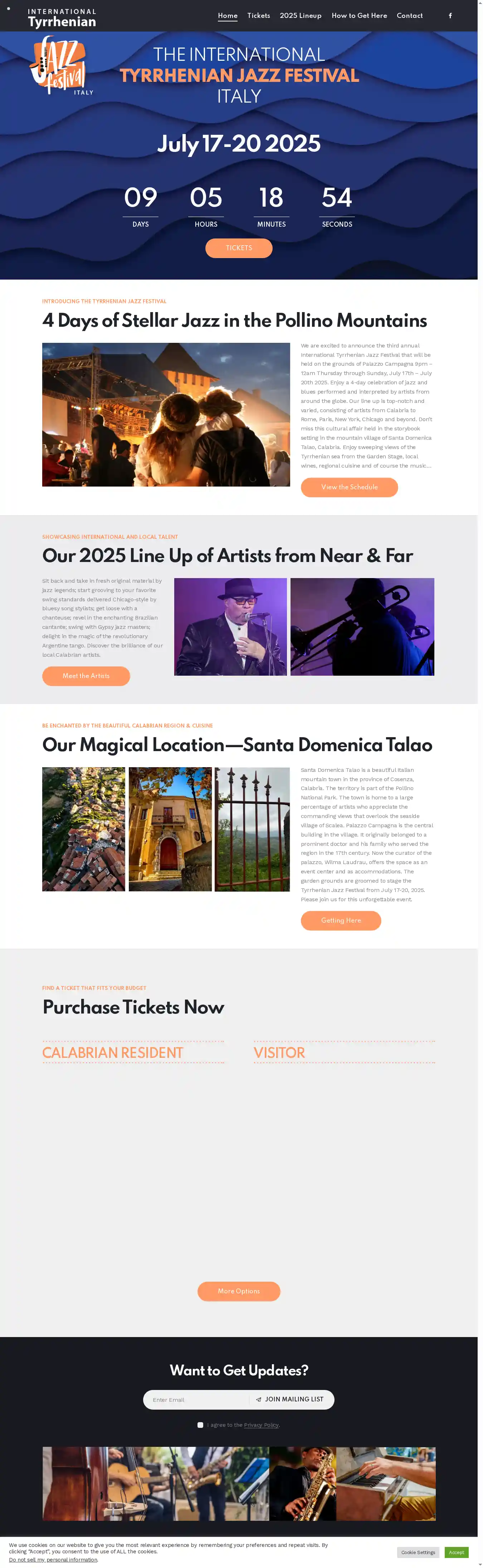Image resolution: width=483 pixels, height=1568 pixels.
Task: Open the Tickets nav link
Action: tap(258, 16)
